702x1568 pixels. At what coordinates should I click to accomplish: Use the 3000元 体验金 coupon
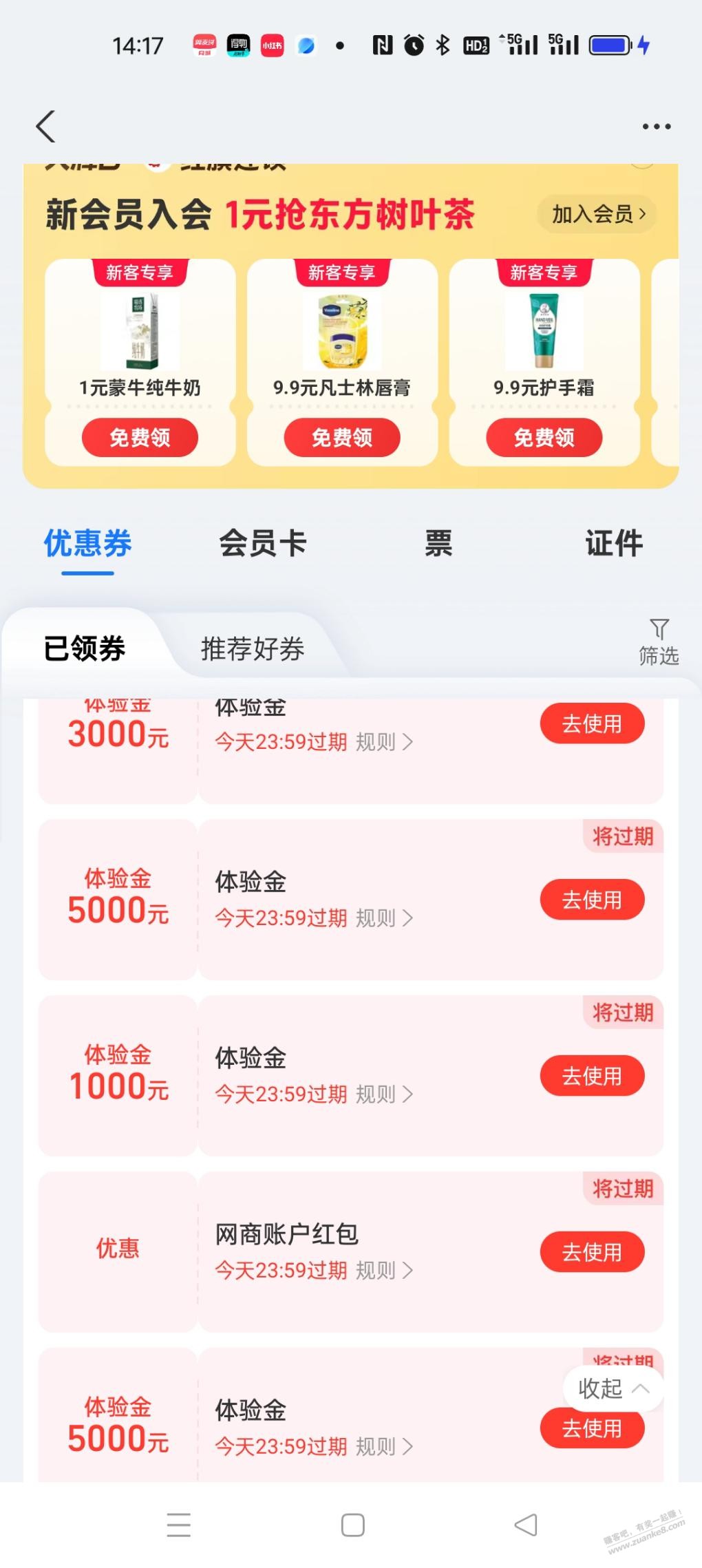[x=592, y=723]
